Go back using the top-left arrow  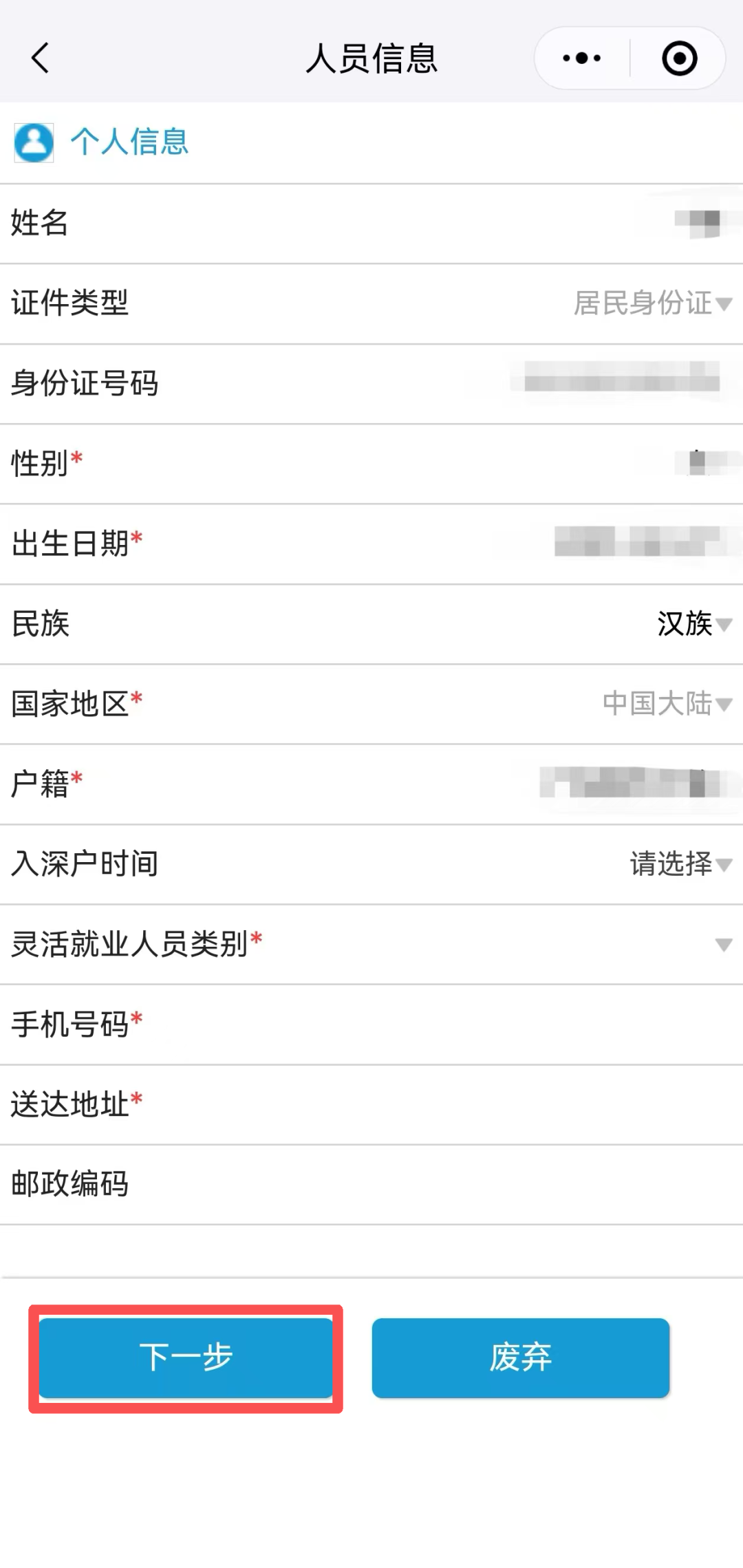(x=40, y=58)
